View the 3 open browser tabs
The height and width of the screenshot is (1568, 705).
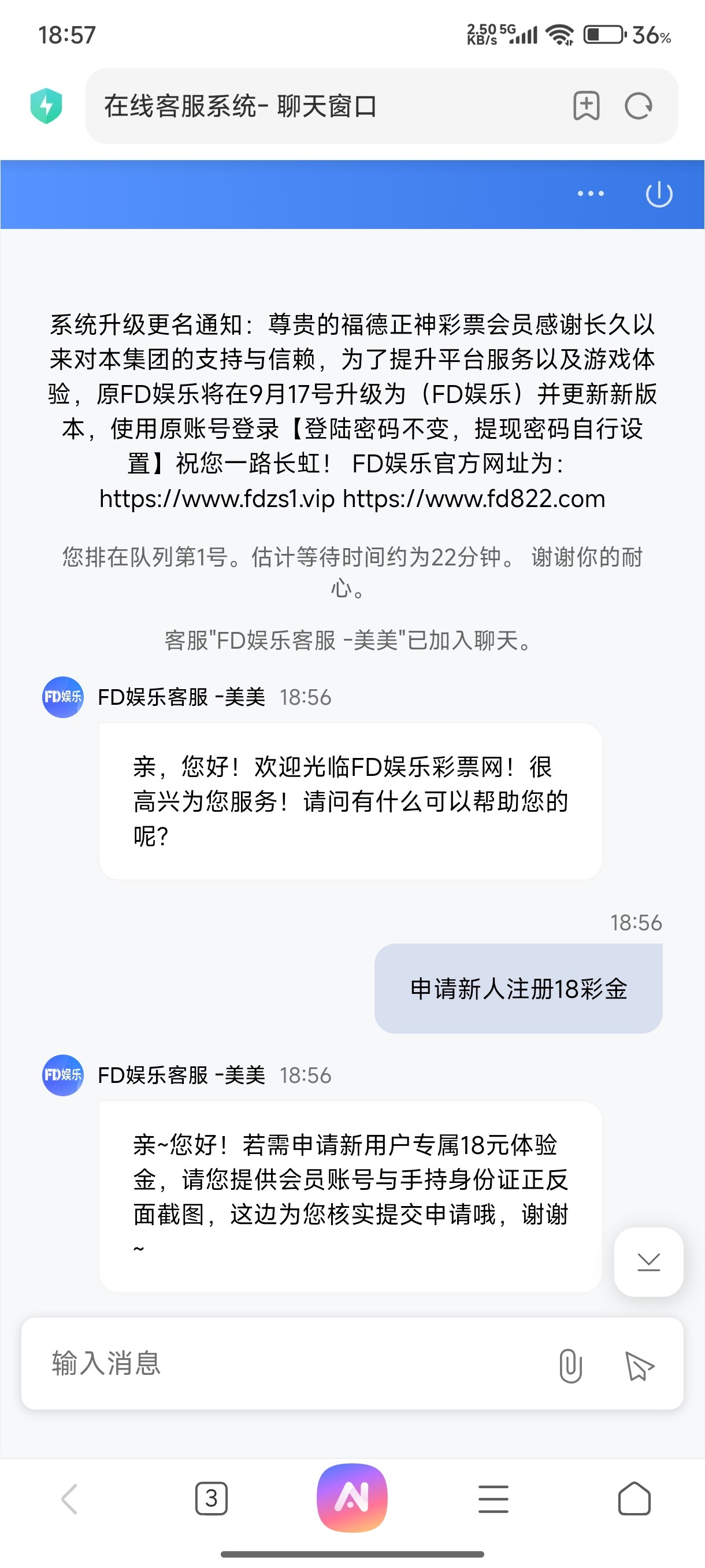click(x=211, y=1498)
